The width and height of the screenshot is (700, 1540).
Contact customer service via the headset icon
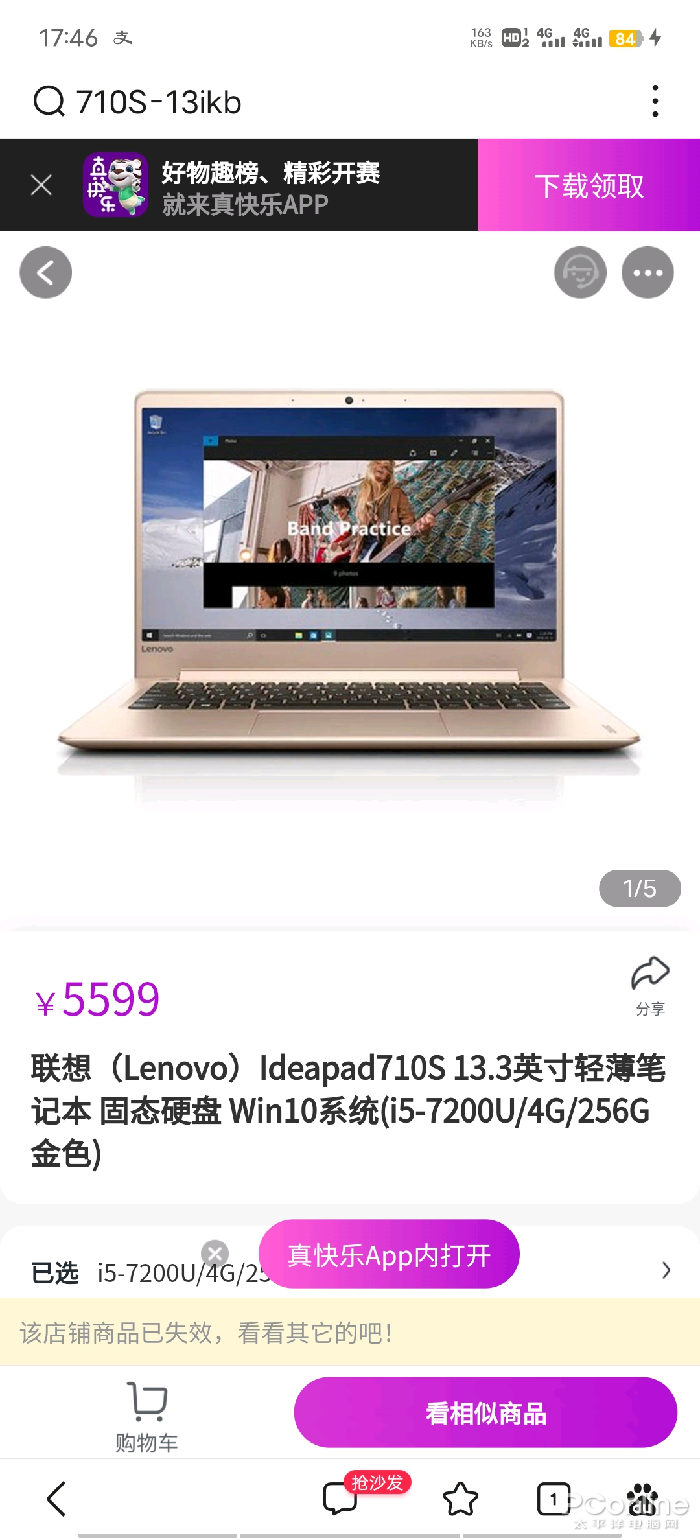(581, 272)
